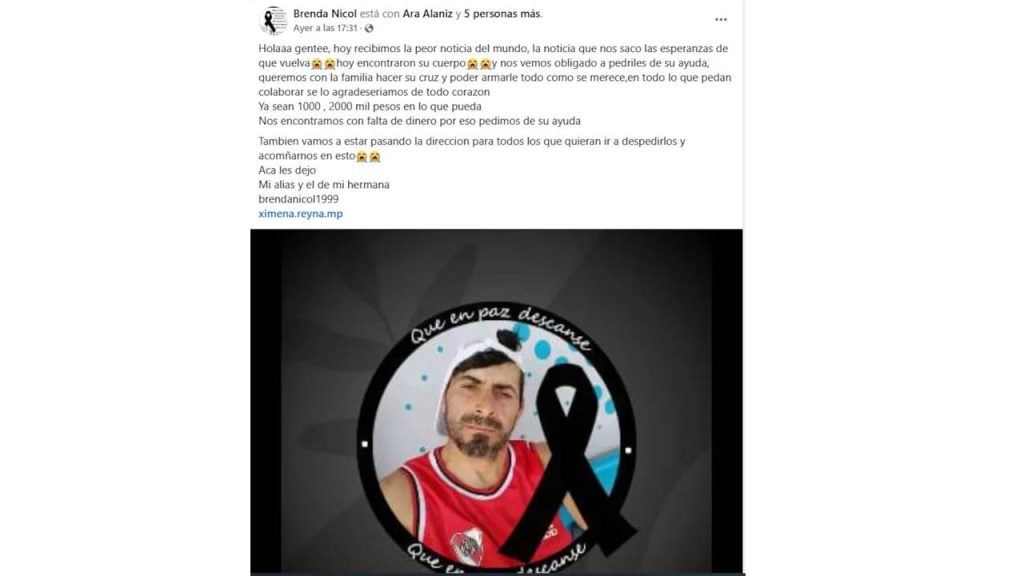The image size is (1024, 576).
Task: Open the post's three-dot options menu
Action: tap(721, 19)
